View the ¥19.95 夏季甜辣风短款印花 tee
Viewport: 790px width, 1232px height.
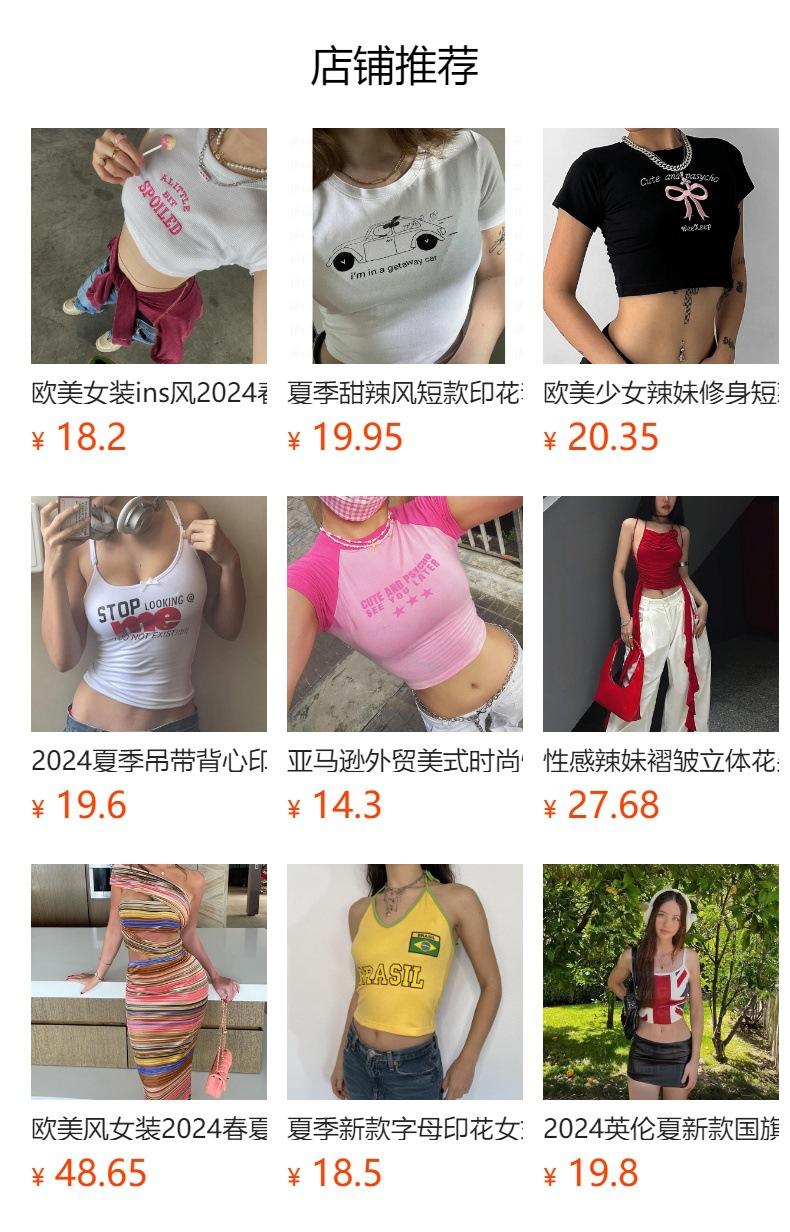click(405, 246)
